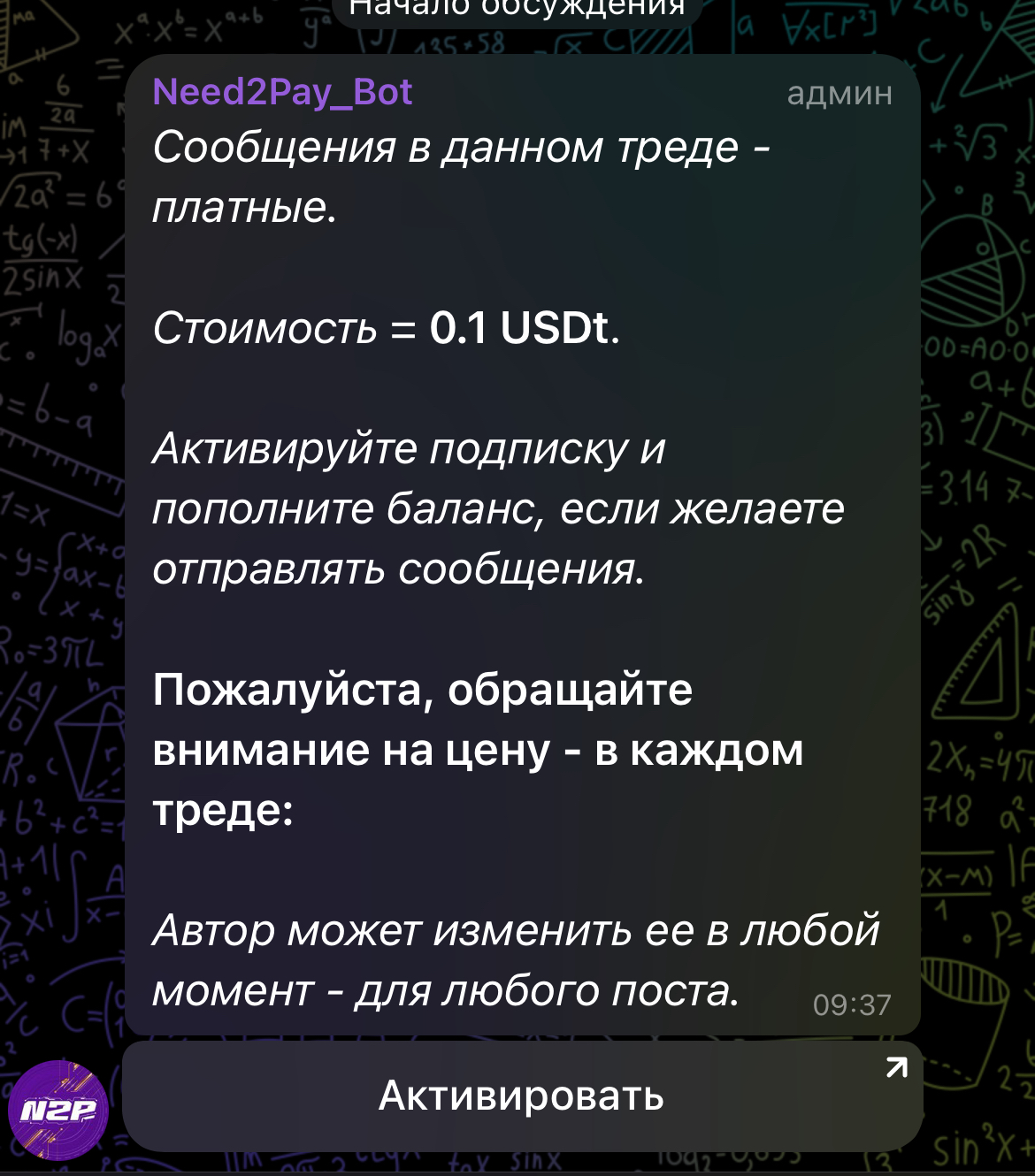Open the N2P bot avatar
Image resolution: width=1035 pixels, height=1176 pixels.
[58, 1111]
